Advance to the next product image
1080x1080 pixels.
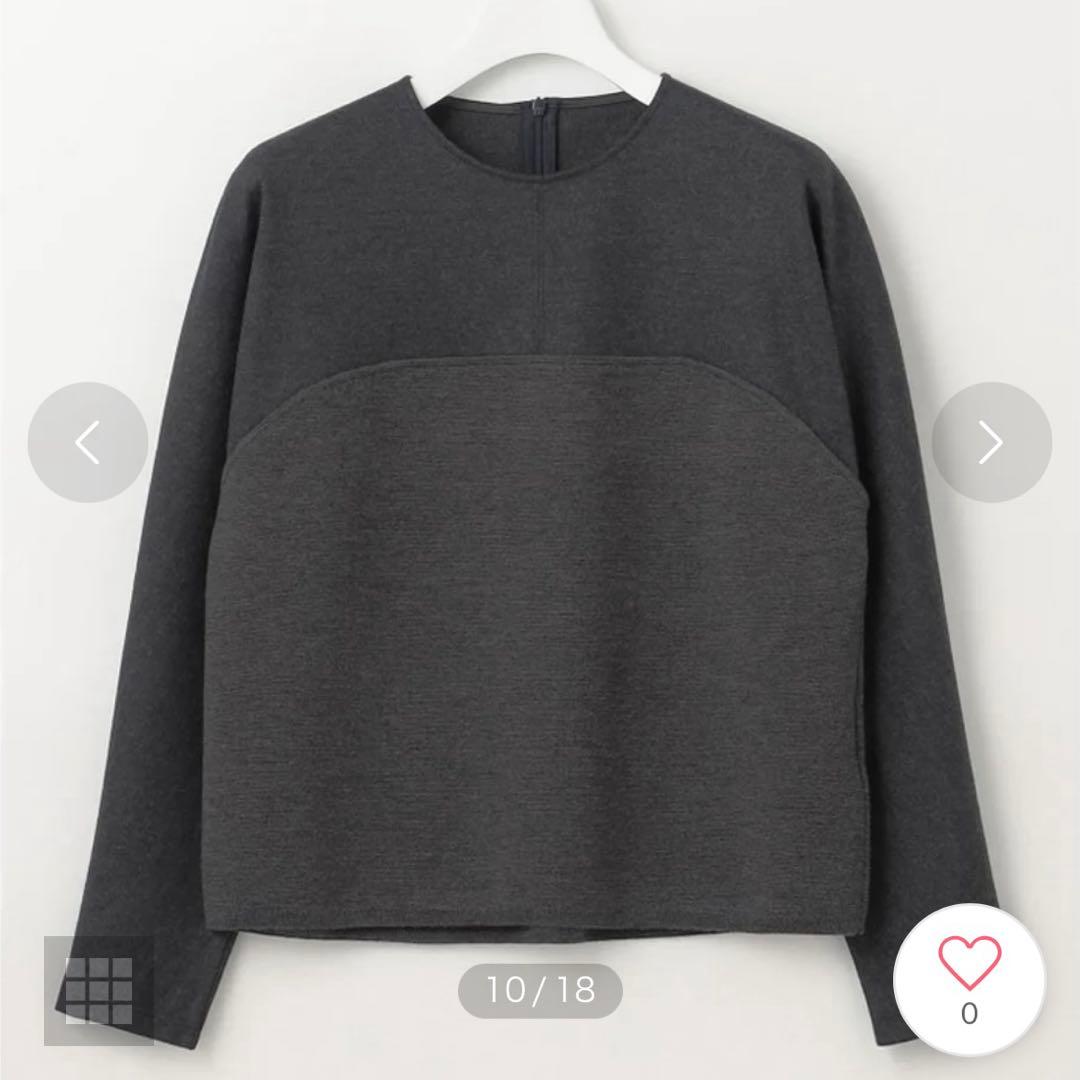click(x=992, y=442)
